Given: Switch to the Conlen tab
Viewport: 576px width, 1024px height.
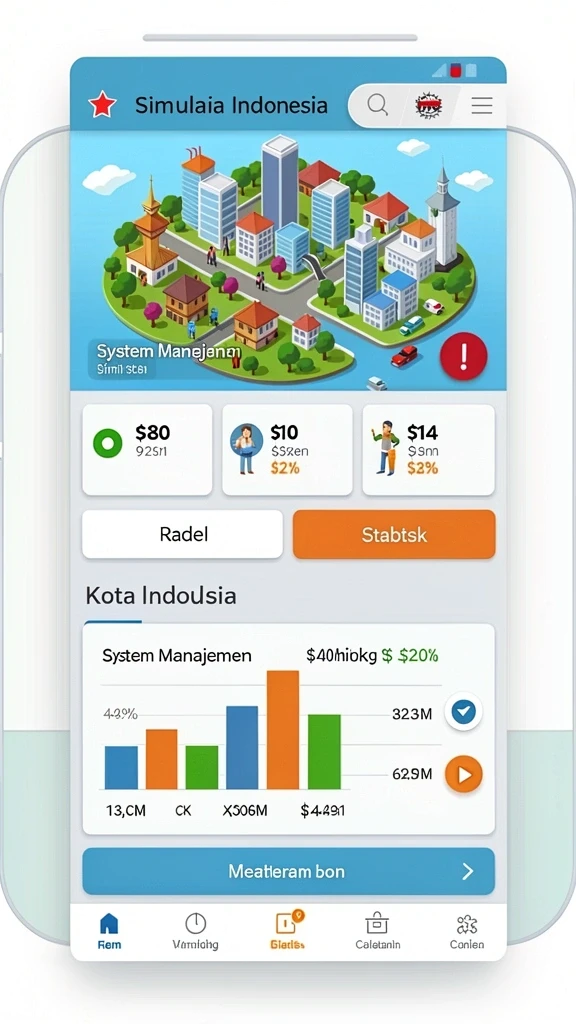Looking at the screenshot, I should (x=467, y=931).
